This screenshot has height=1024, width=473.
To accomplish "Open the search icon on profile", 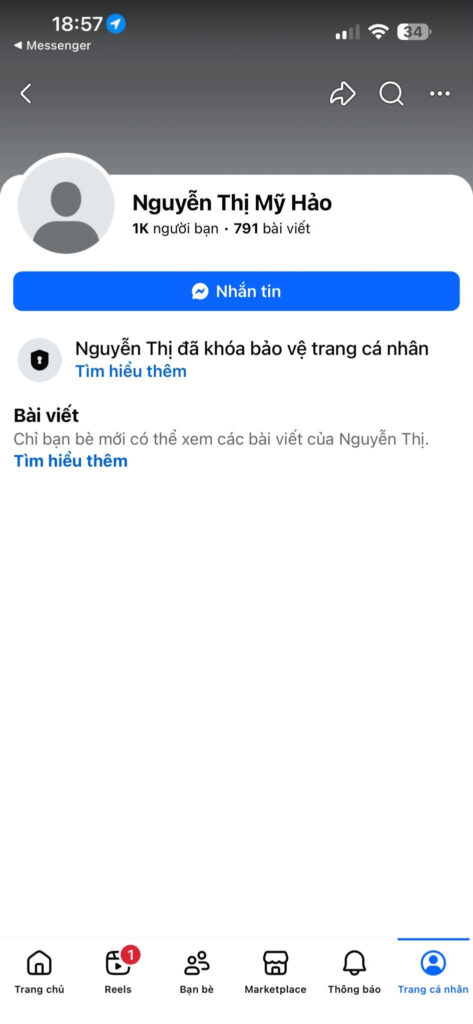I will tap(391, 94).
